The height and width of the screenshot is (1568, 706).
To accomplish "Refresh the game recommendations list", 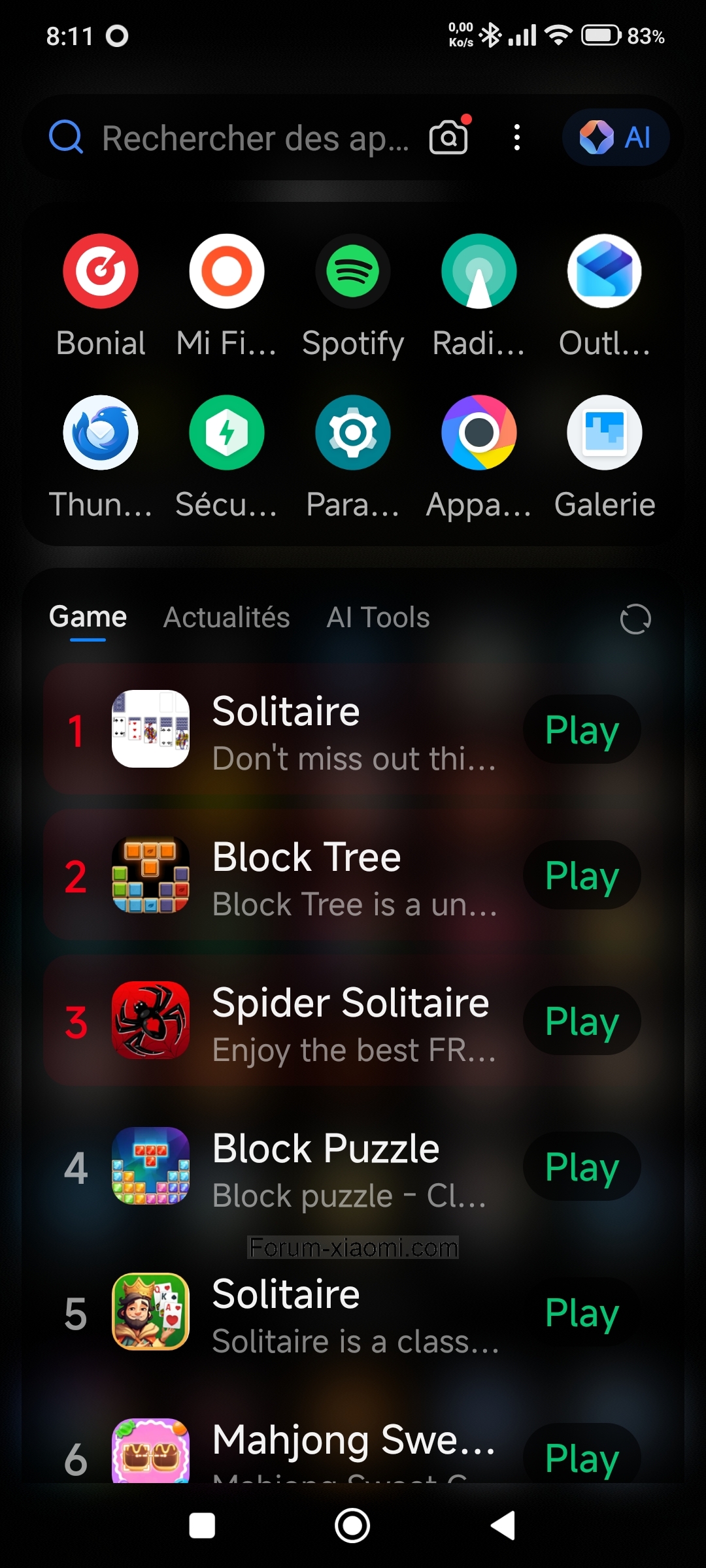I will pyautogui.click(x=635, y=619).
